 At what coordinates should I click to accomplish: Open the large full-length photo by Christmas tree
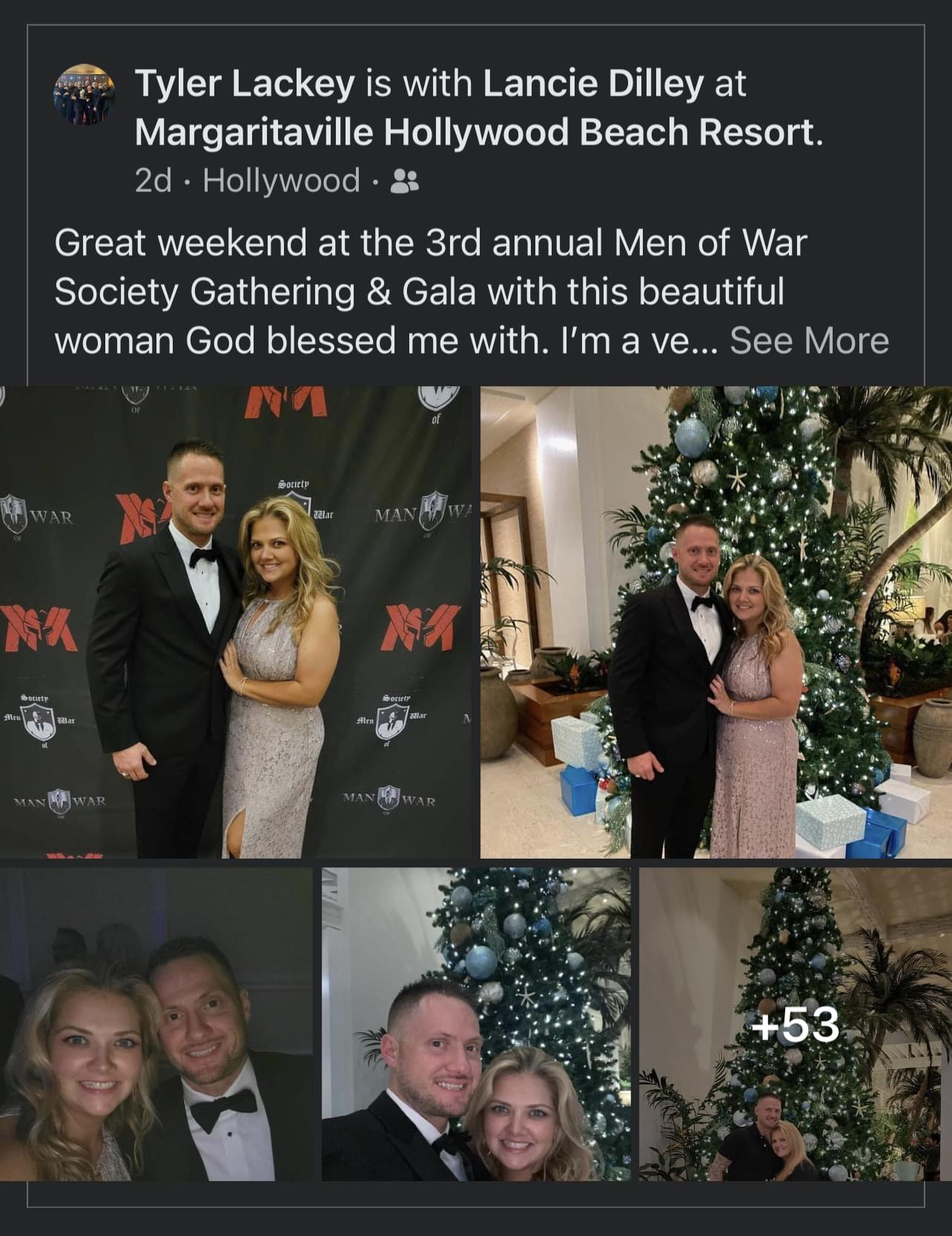tap(715, 621)
